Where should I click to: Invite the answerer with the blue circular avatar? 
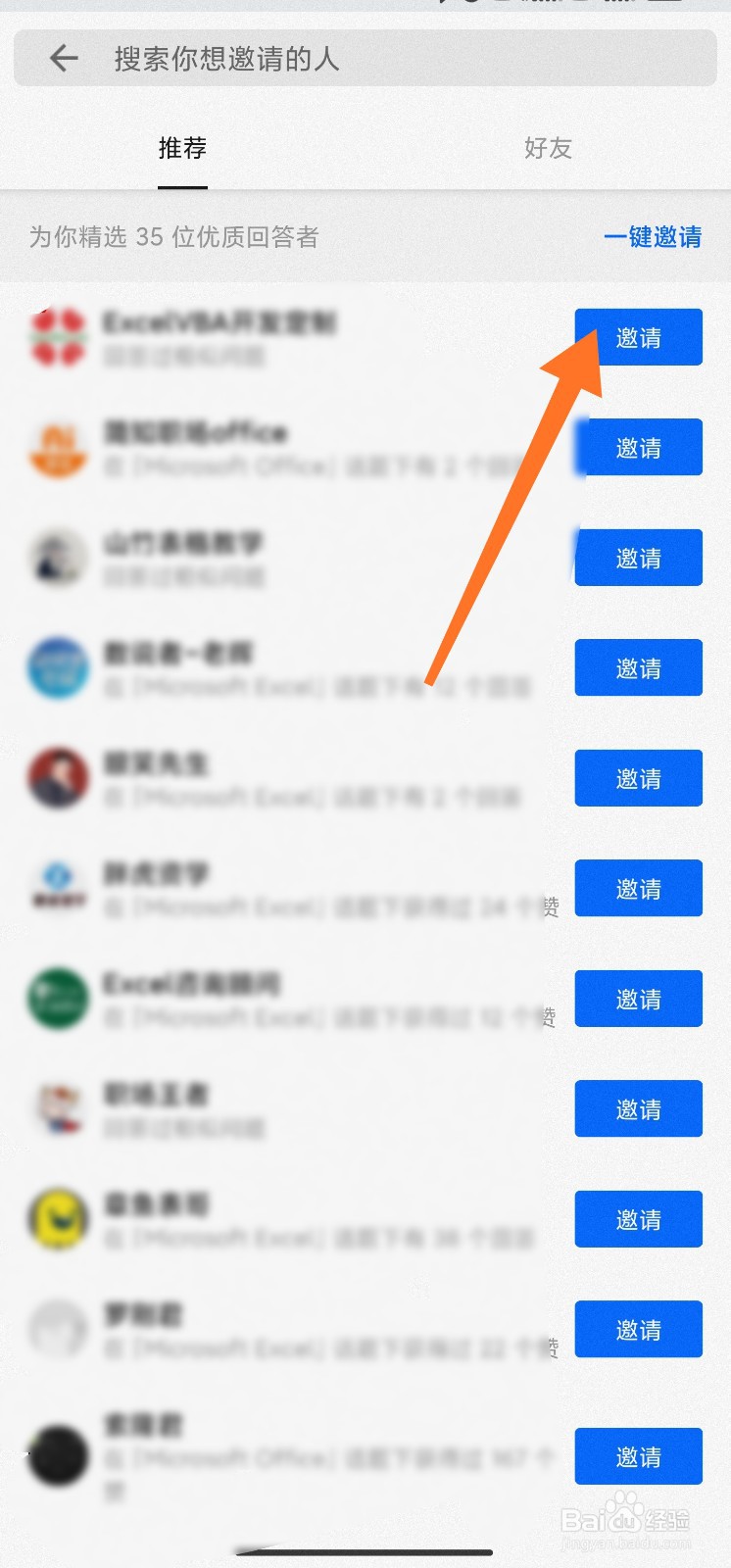tap(638, 667)
